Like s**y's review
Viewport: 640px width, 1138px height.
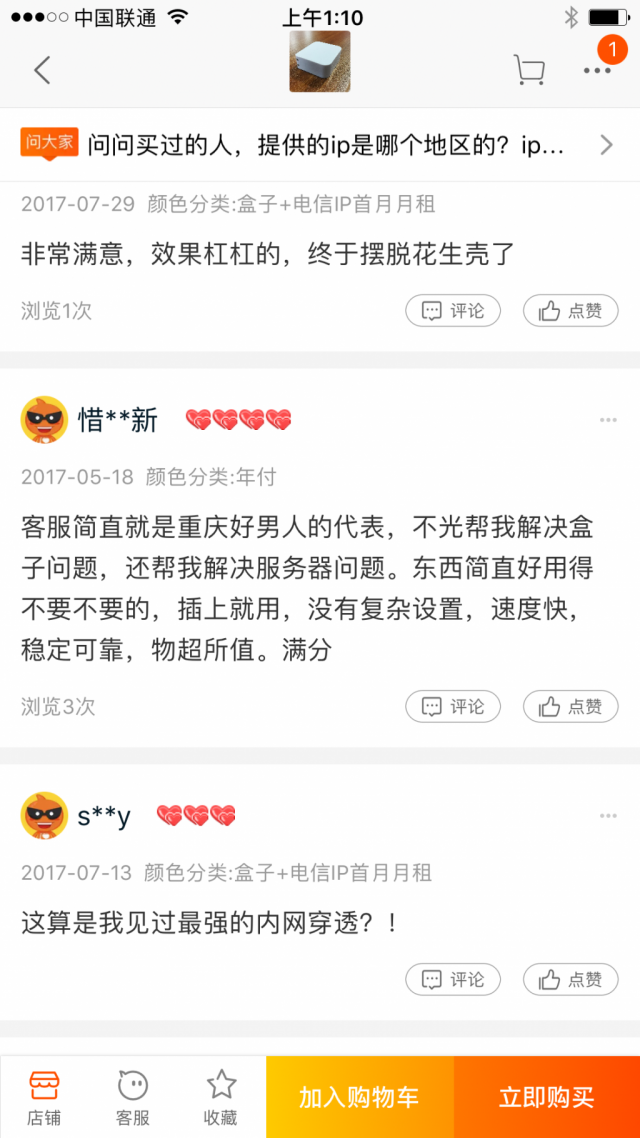pos(571,979)
